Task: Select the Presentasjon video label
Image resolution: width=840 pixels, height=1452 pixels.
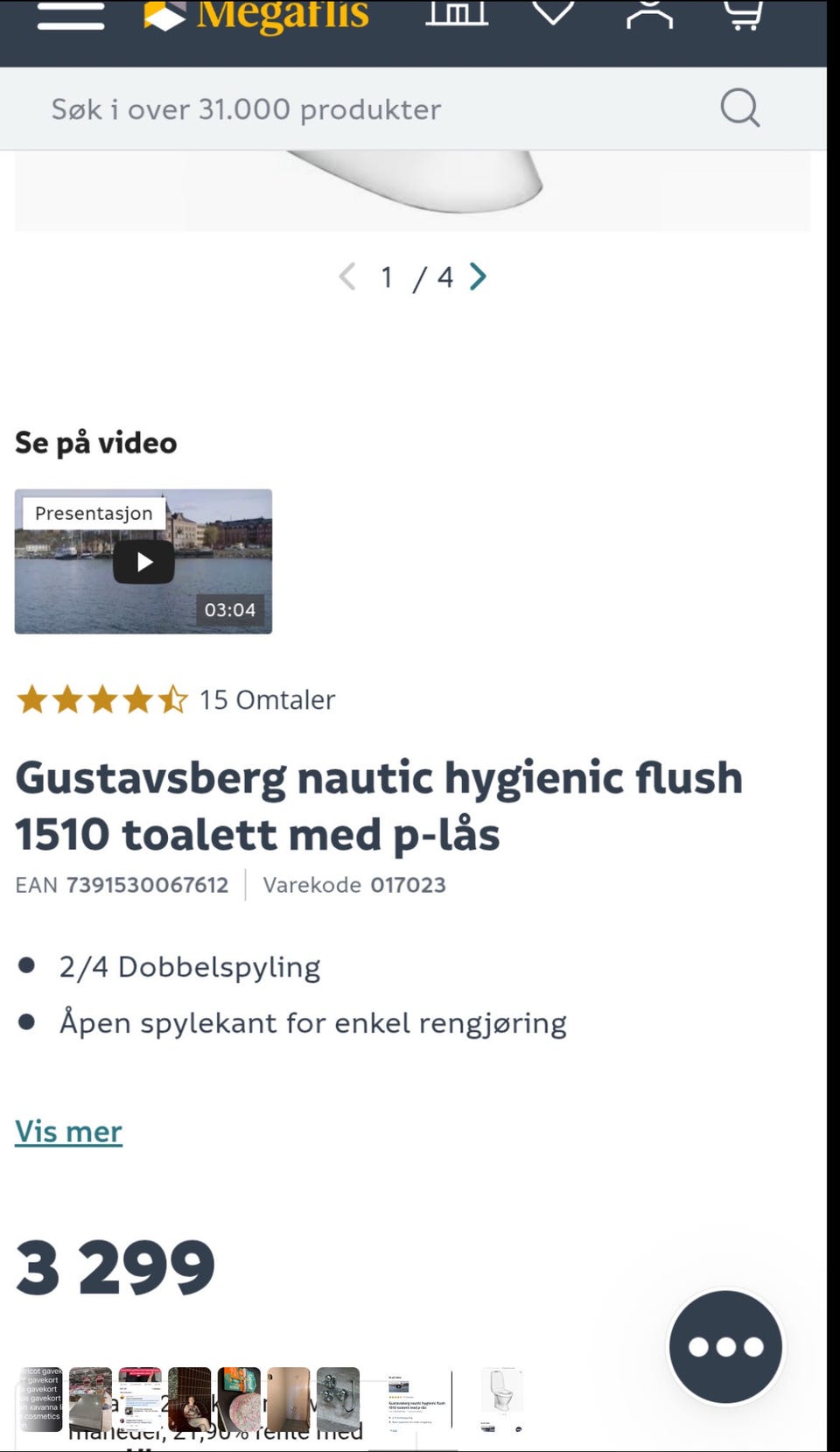Action: [x=93, y=513]
